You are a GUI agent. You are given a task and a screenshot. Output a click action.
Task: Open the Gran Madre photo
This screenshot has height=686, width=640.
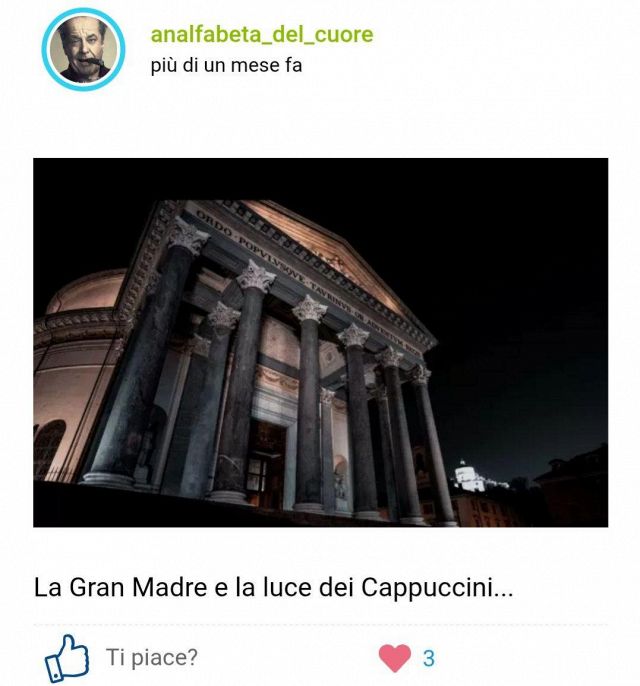[x=320, y=342]
